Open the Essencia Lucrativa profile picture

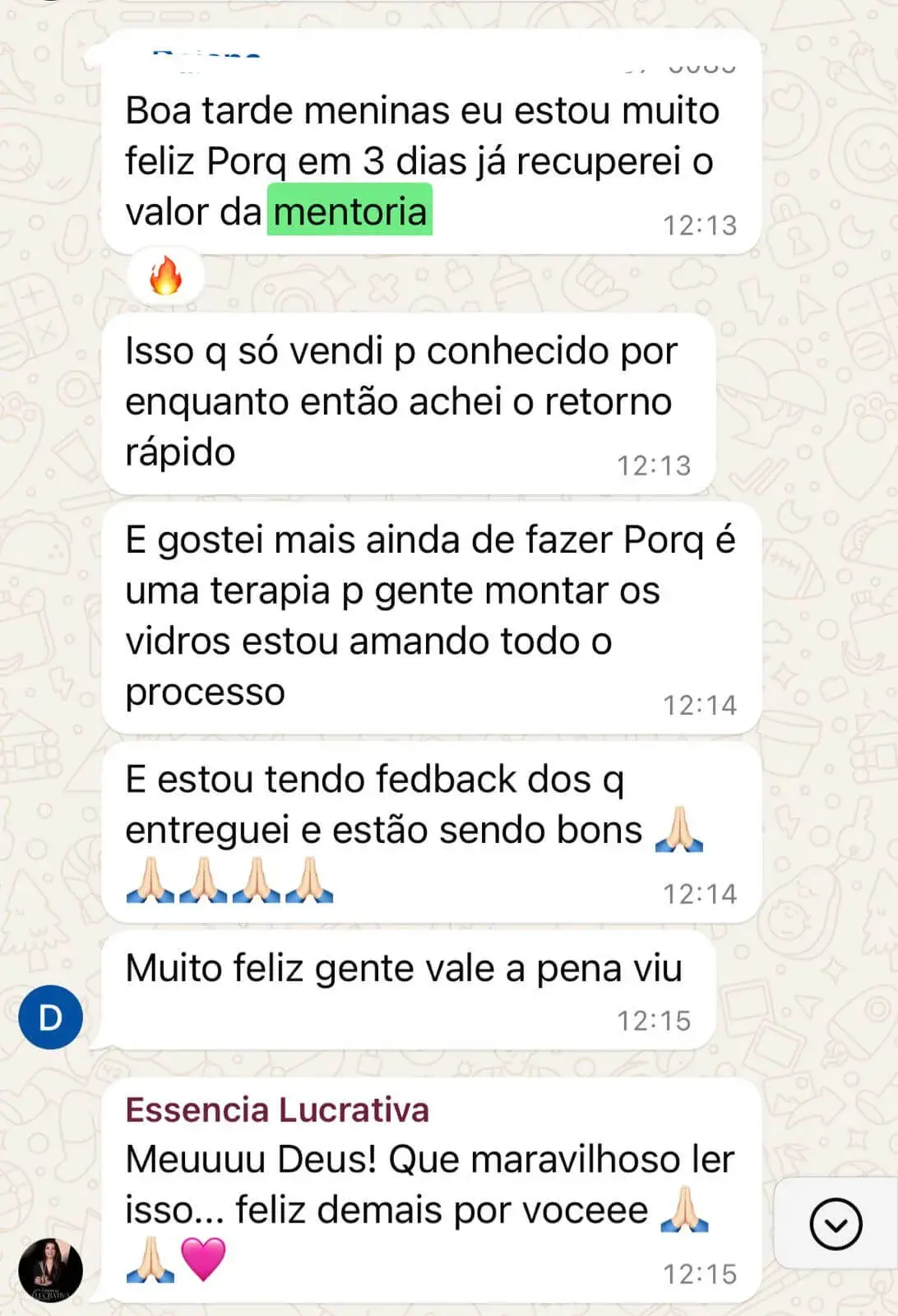(x=51, y=1270)
